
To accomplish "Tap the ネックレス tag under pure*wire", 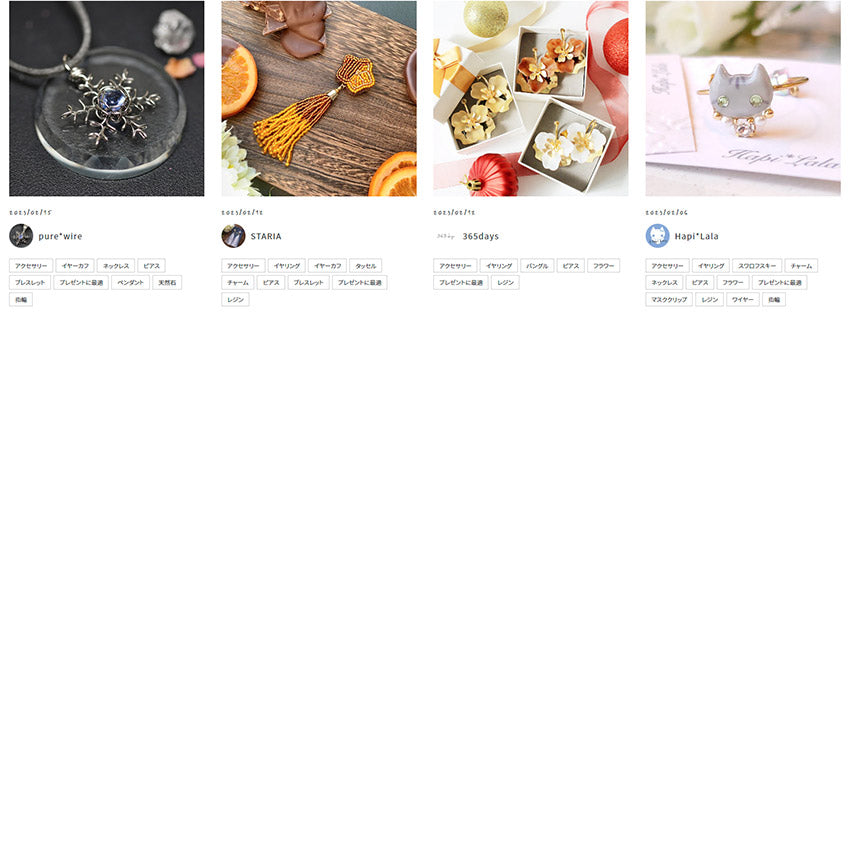I will click(x=116, y=266).
